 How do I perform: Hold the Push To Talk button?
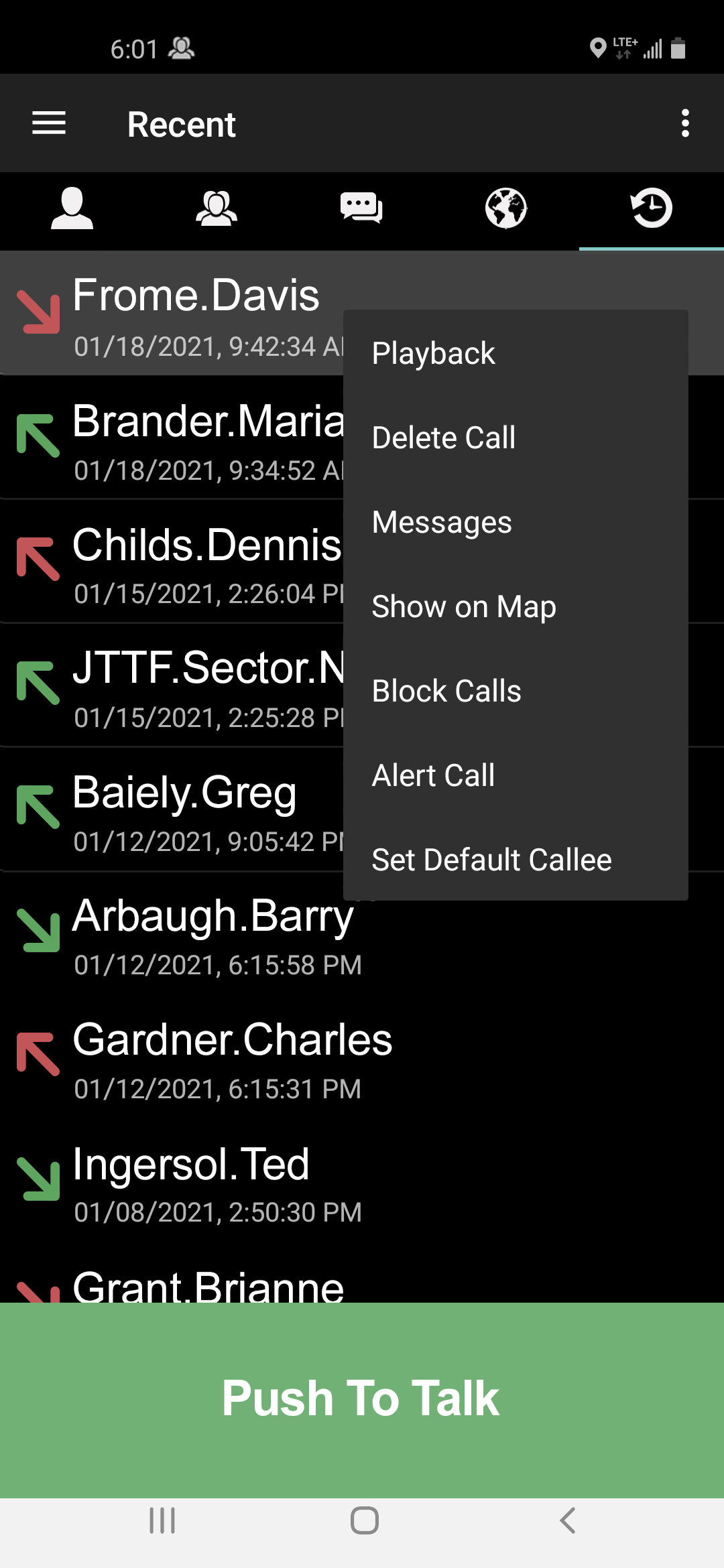point(362,1400)
